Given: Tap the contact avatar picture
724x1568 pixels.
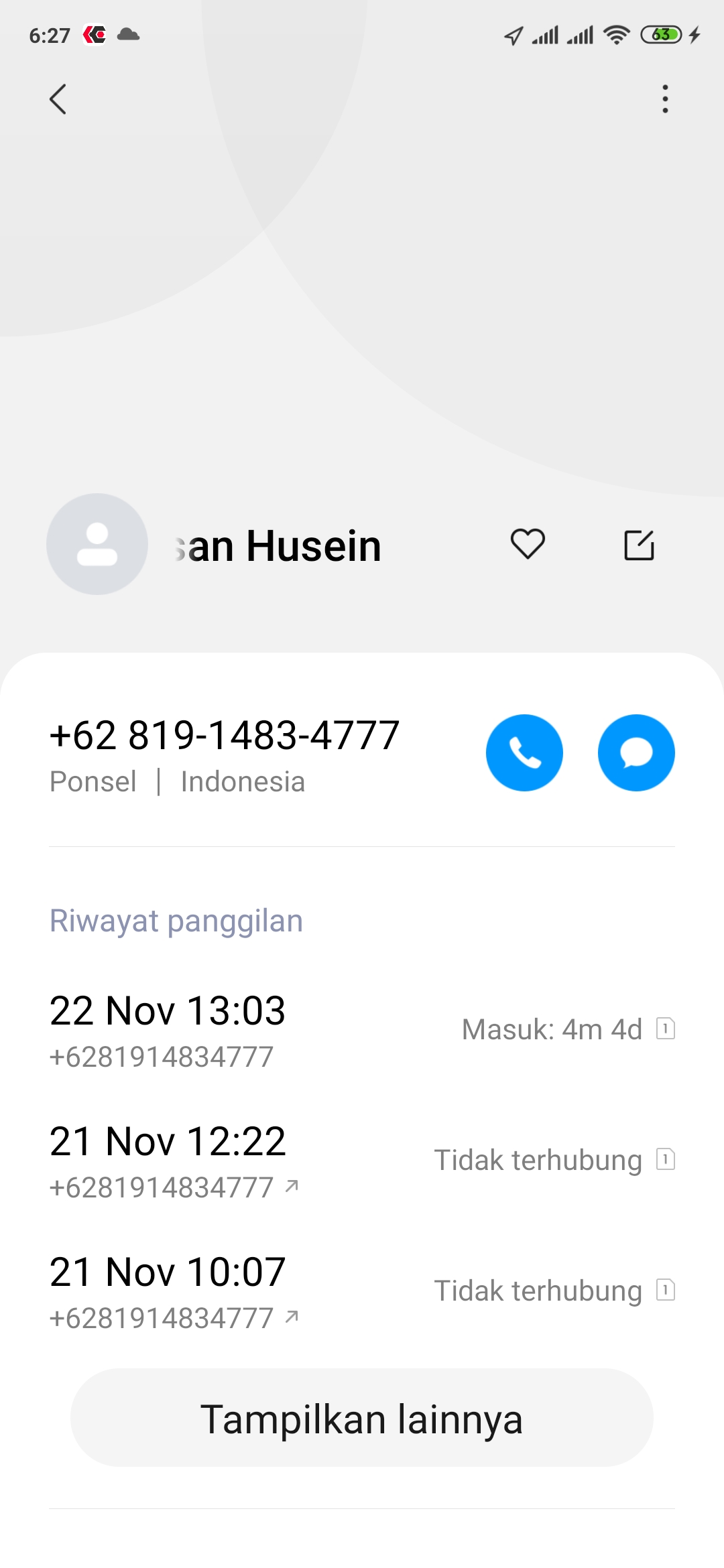Looking at the screenshot, I should click(x=97, y=544).
